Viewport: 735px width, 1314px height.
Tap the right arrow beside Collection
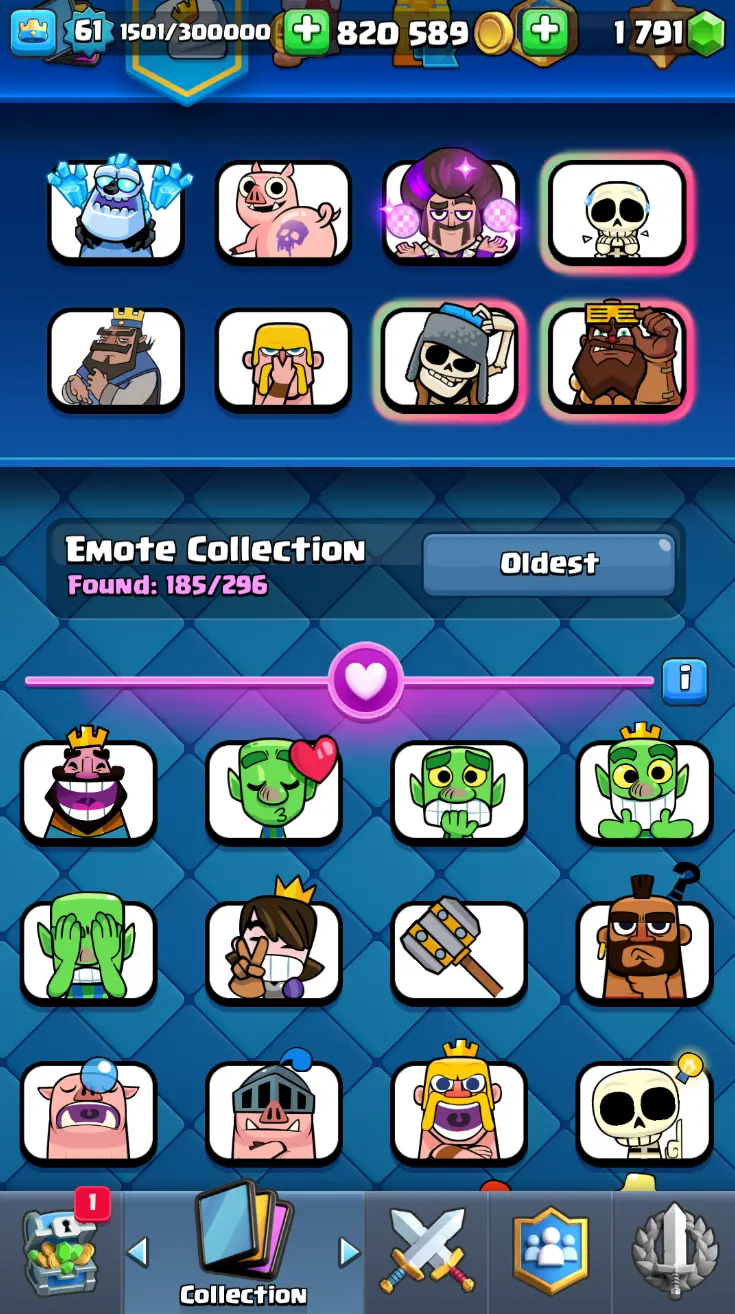348,1251
